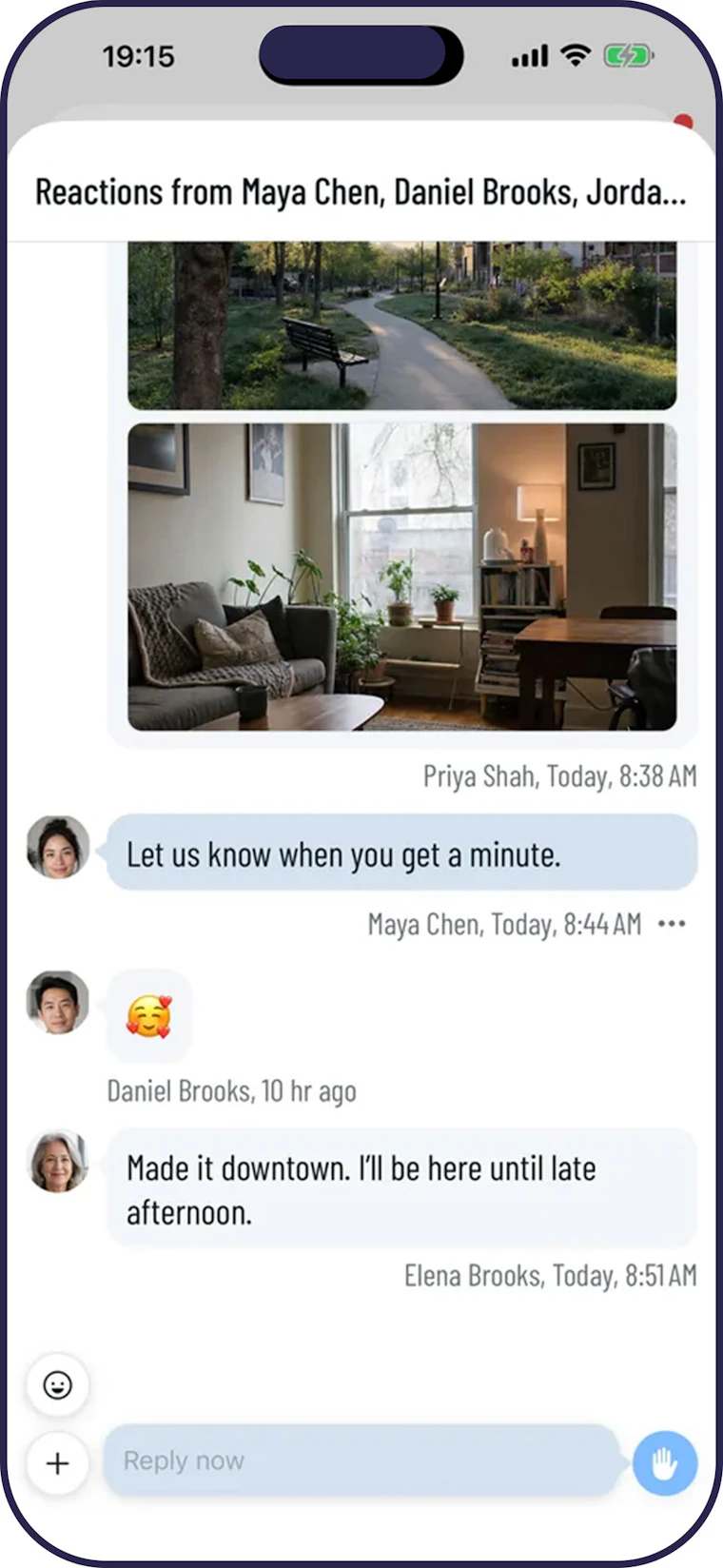Open the park path photo
The height and width of the screenshot is (1568, 723).
(402, 325)
